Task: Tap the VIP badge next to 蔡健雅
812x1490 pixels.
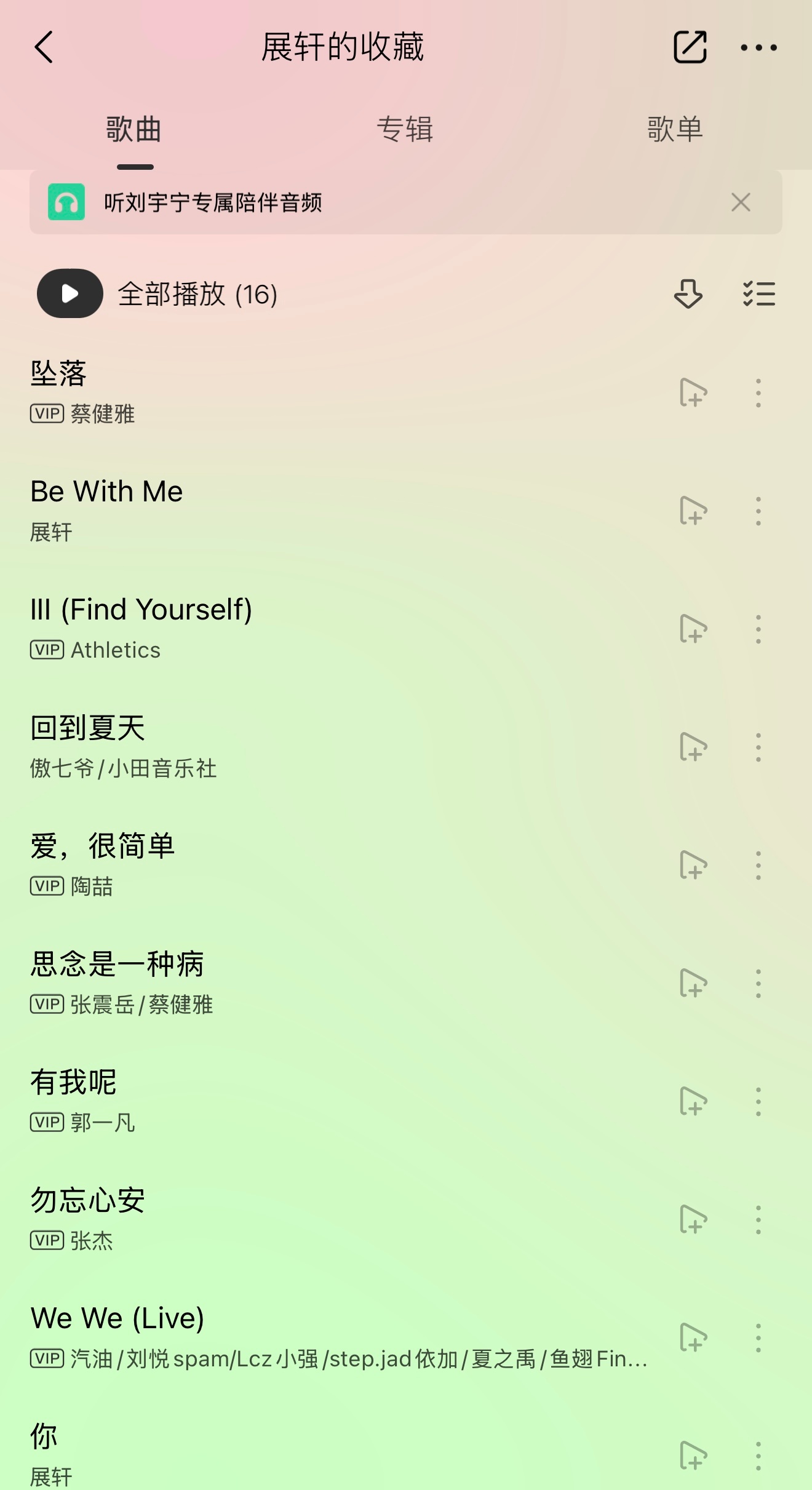Action: 47,415
